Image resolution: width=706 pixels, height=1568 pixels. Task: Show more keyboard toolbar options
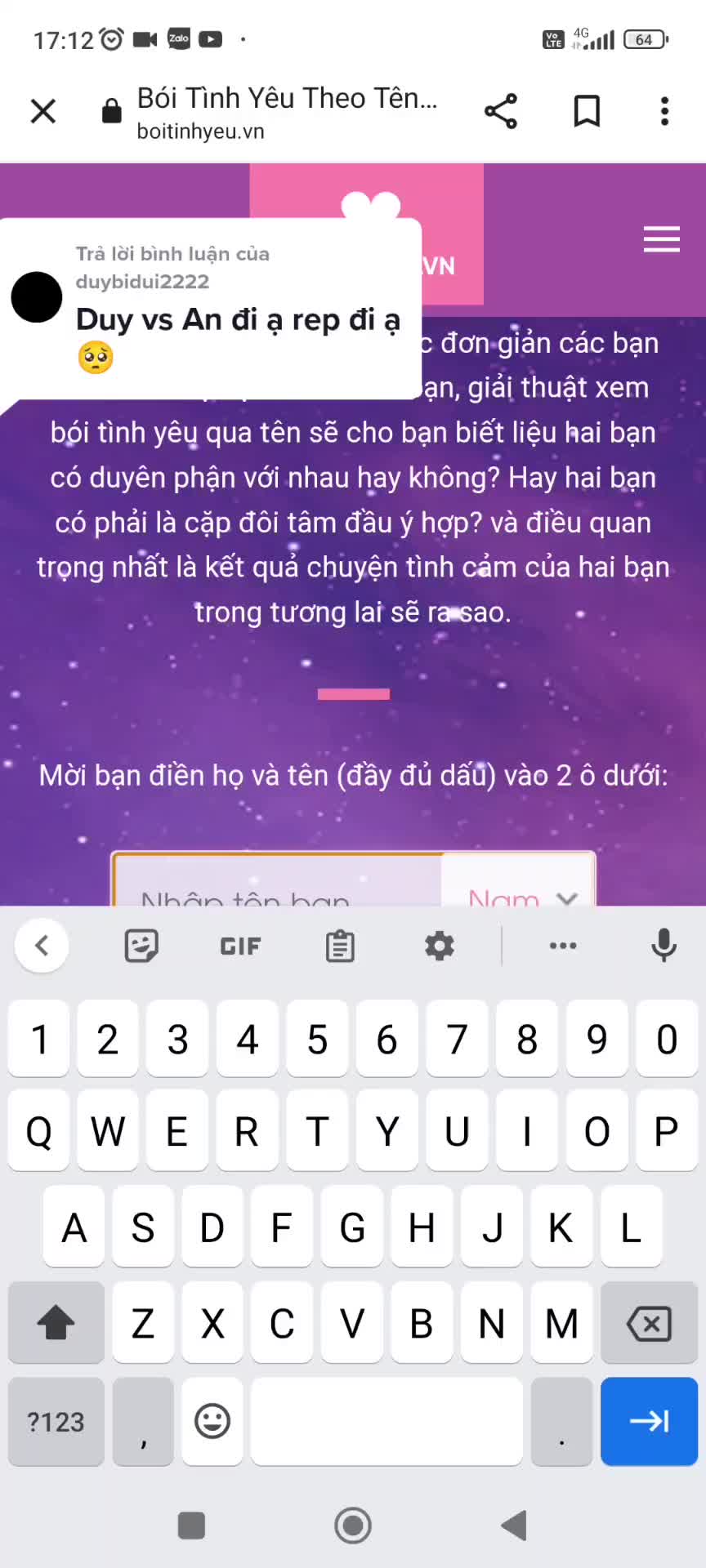click(562, 946)
